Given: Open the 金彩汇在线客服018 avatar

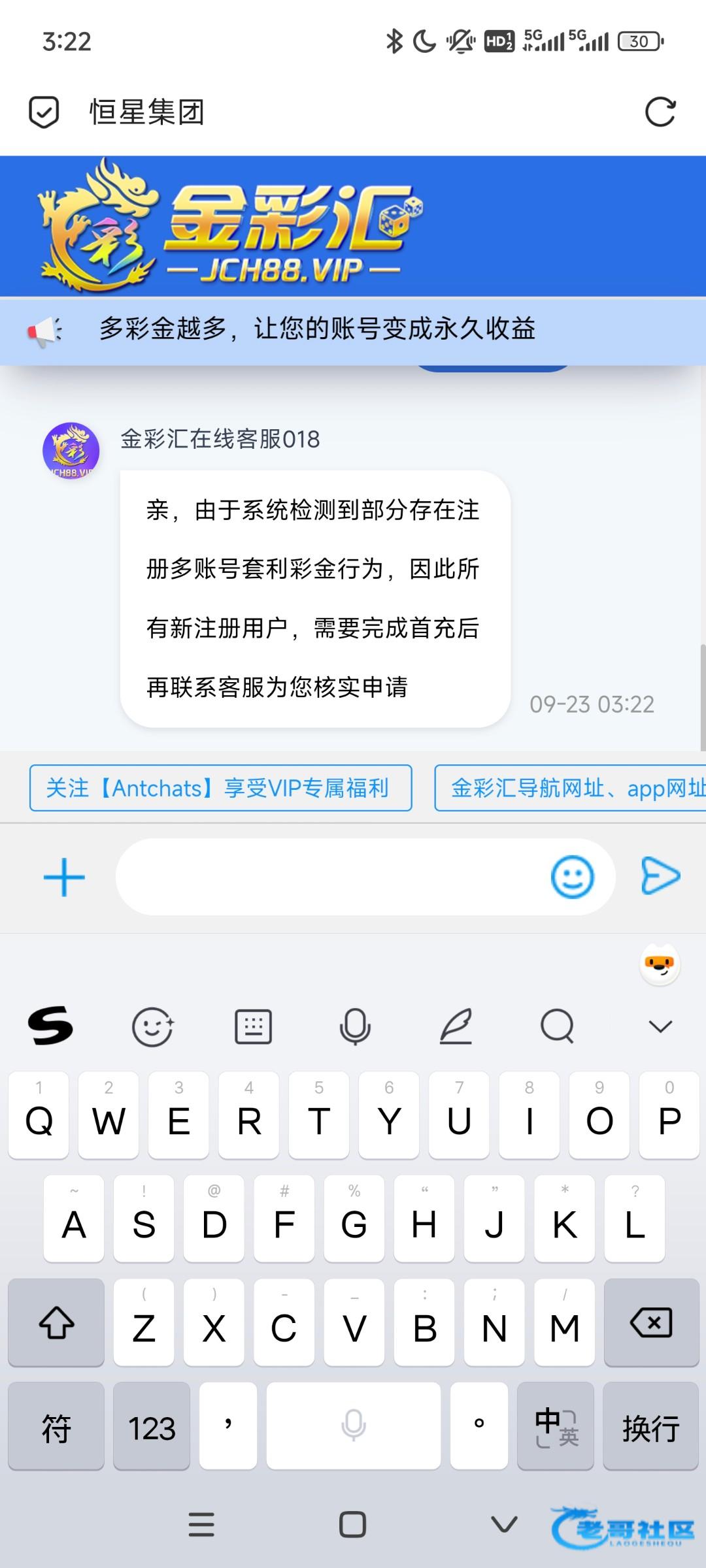Looking at the screenshot, I should (x=71, y=450).
